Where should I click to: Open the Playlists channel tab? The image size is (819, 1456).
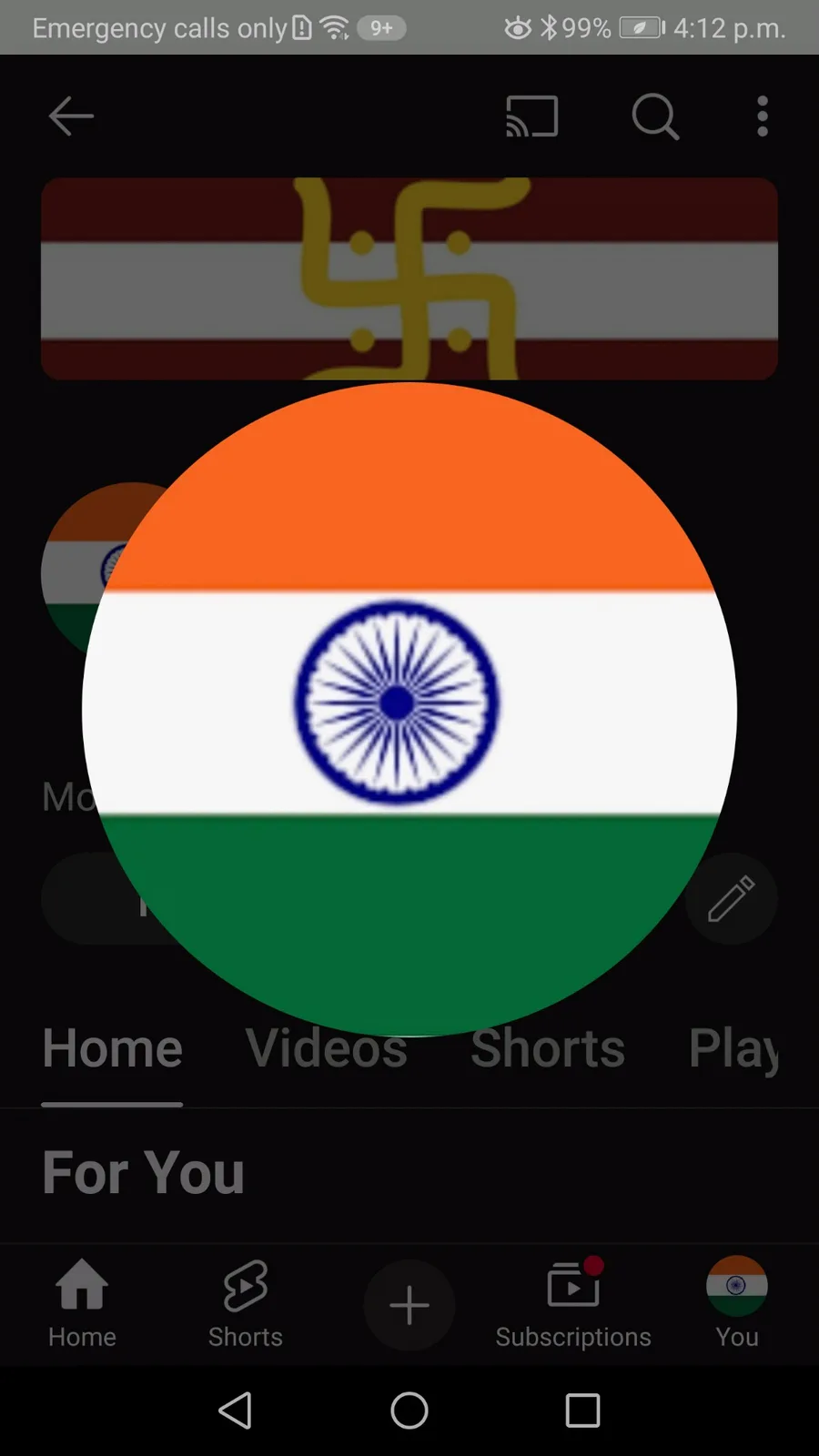(x=733, y=1048)
